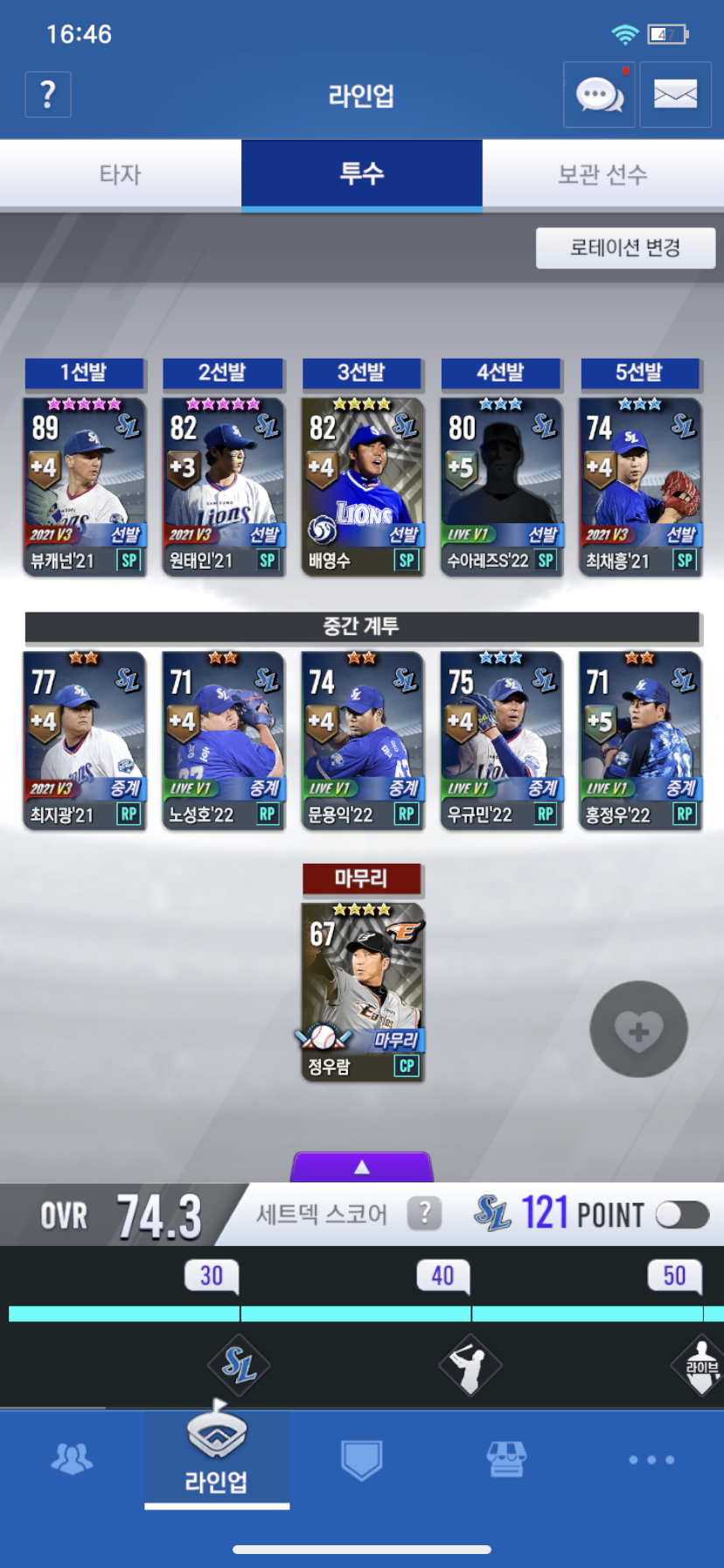The width and height of the screenshot is (724, 1568).
Task: Open the 배영수 player card
Action: [x=362, y=486]
